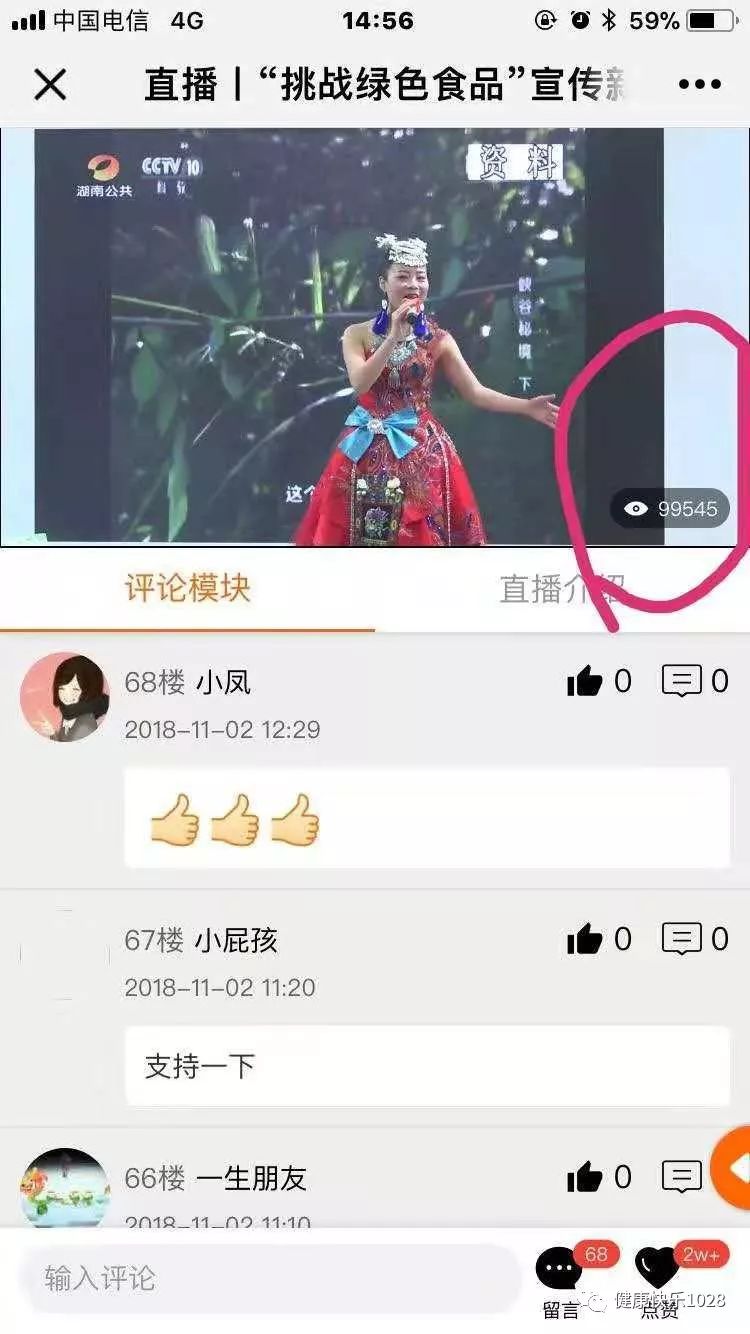Open 小凤's avatar profile

click(x=65, y=697)
